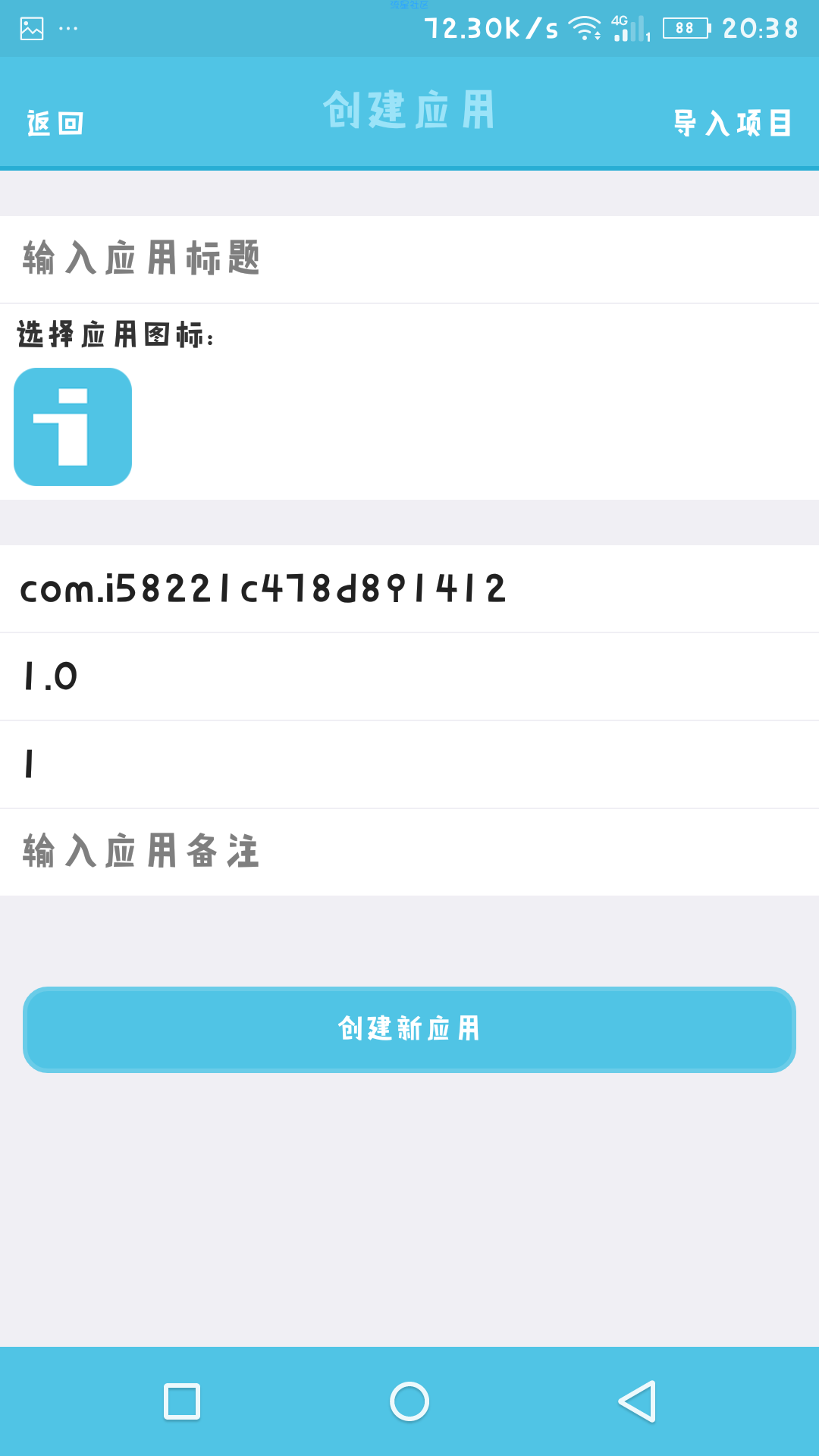Viewport: 819px width, 1456px height.
Task: Edit the package name field starting with com.i58221
Action: 409,589
